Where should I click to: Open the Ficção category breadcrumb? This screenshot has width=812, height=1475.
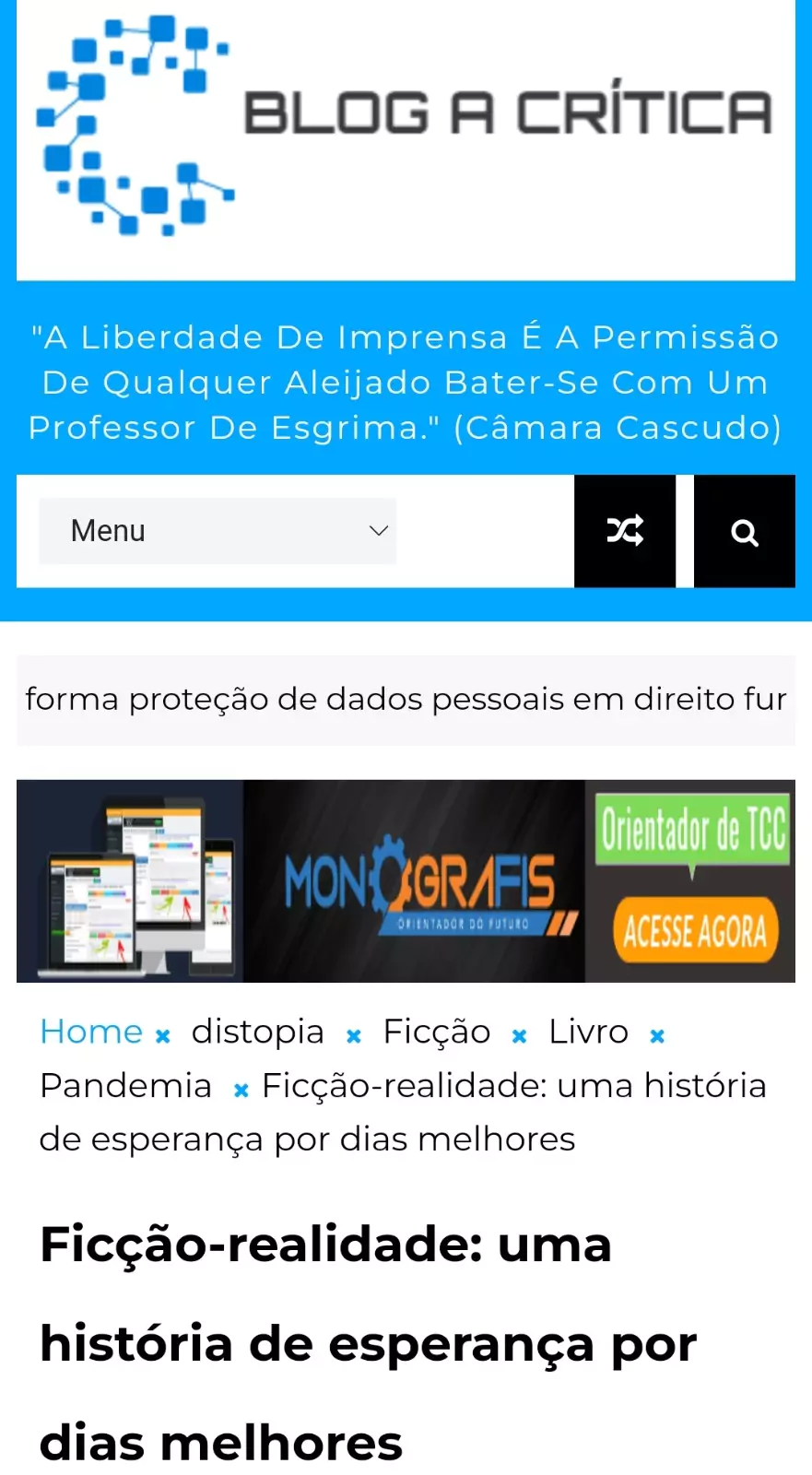point(437,1032)
